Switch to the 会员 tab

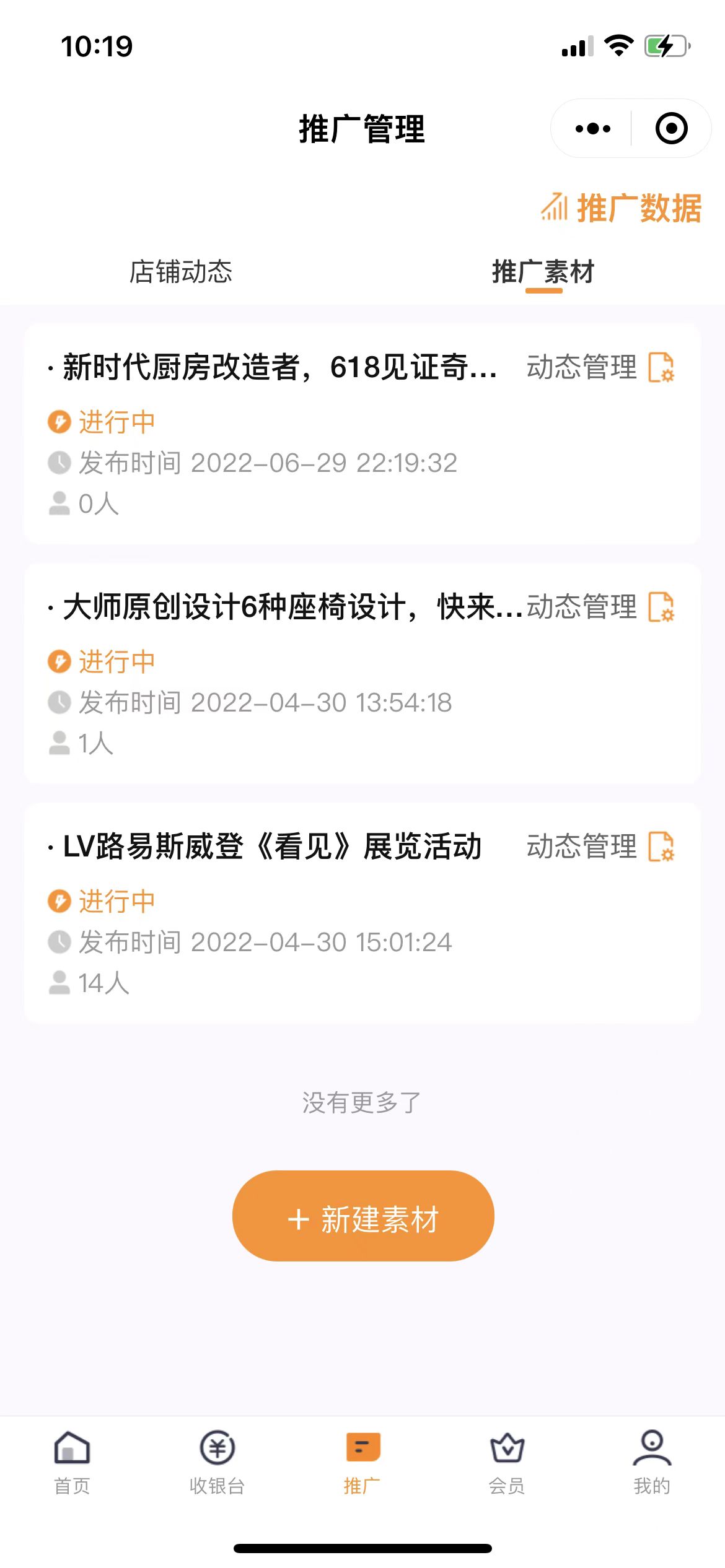tap(507, 1461)
